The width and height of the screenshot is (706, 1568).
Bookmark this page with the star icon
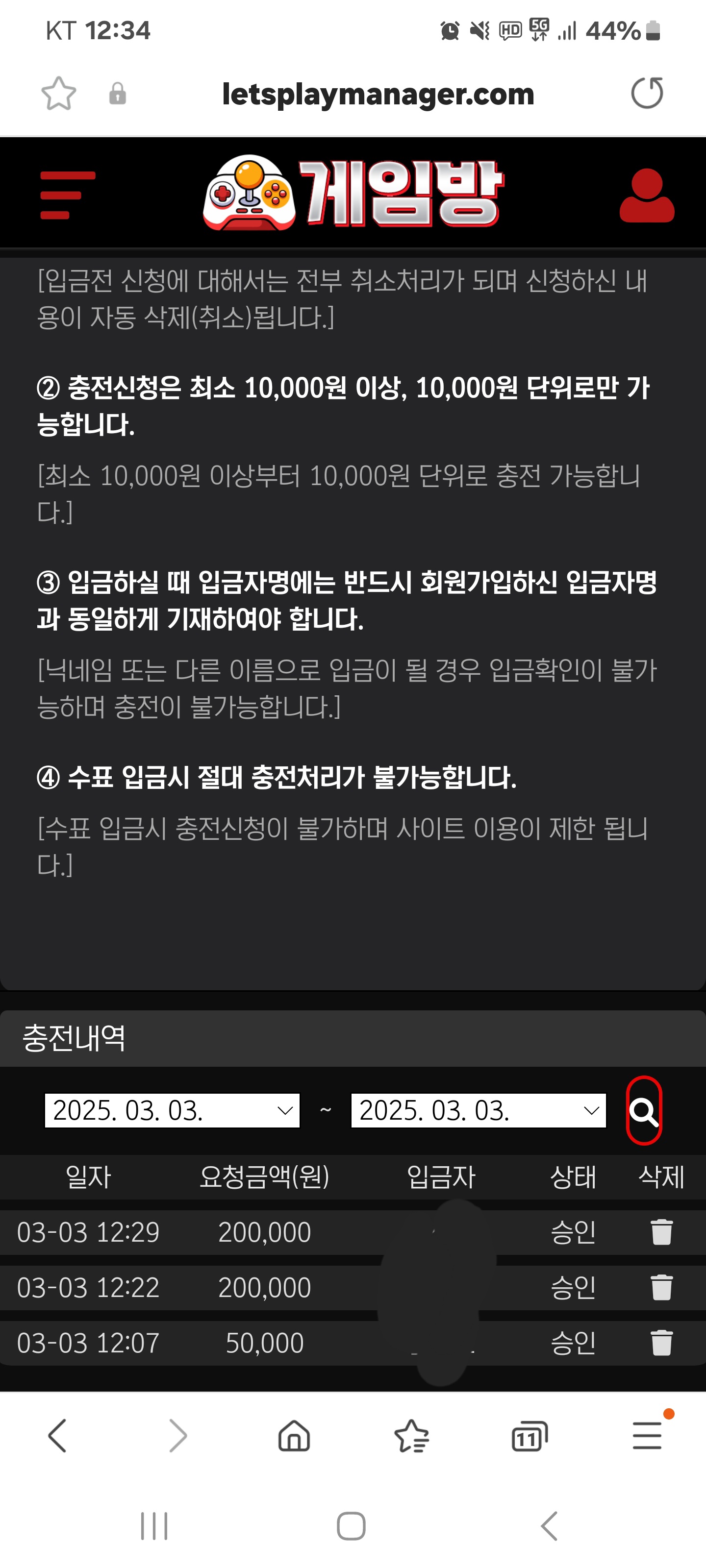point(58,94)
